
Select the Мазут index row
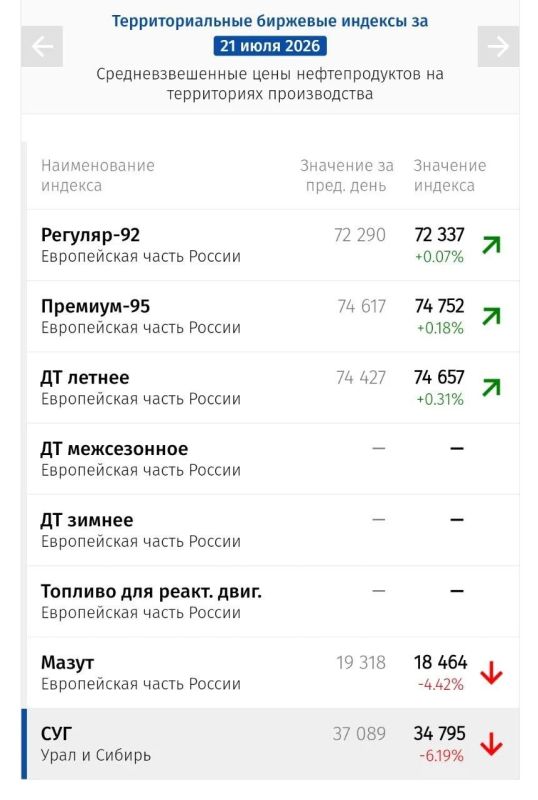pyautogui.click(x=273, y=672)
